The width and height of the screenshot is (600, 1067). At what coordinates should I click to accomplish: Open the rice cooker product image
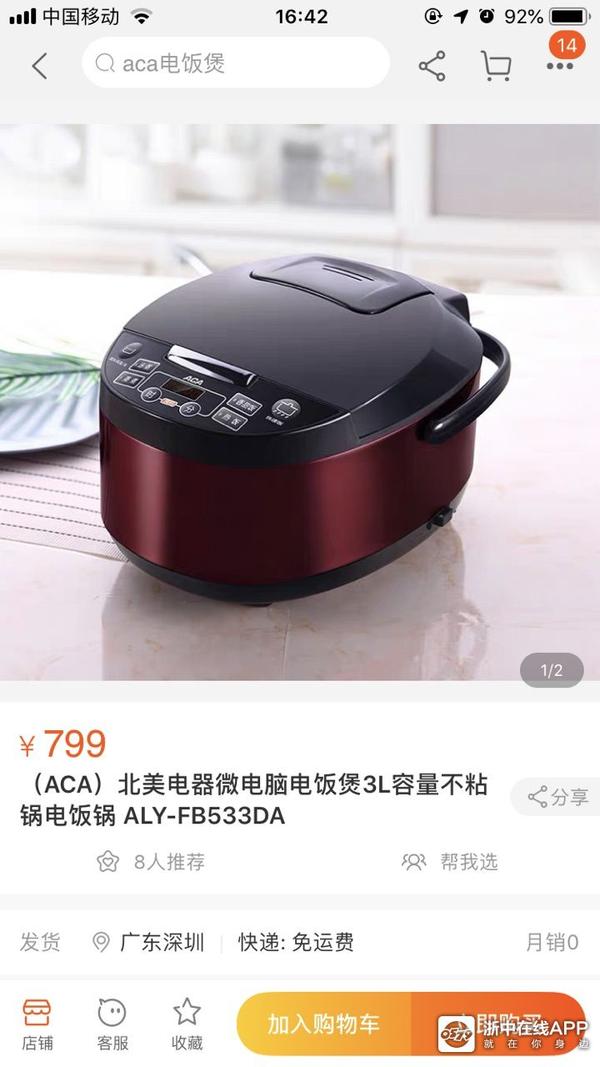coord(300,400)
